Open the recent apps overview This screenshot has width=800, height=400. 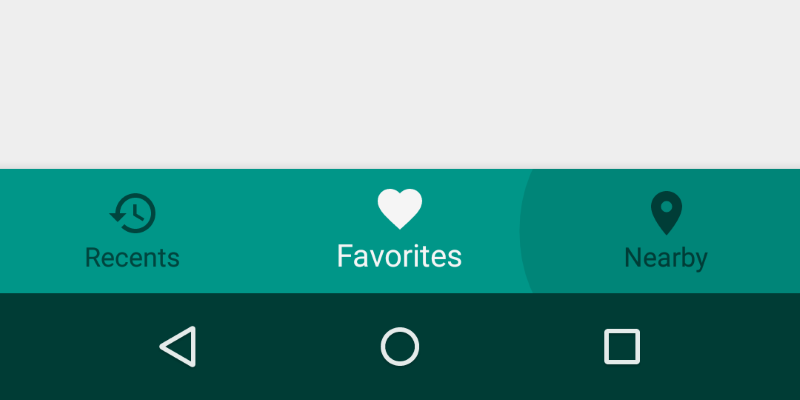622,347
